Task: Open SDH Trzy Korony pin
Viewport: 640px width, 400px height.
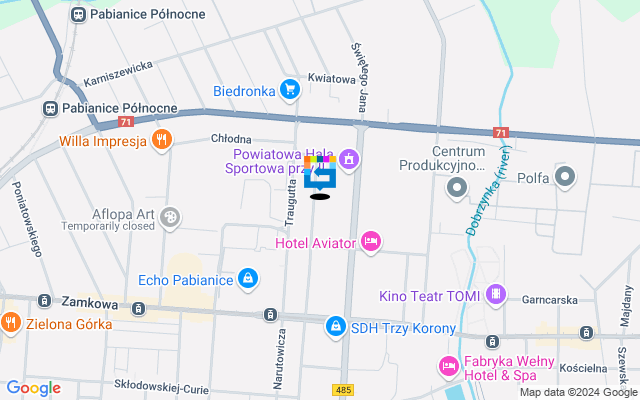Action: pyautogui.click(x=336, y=327)
